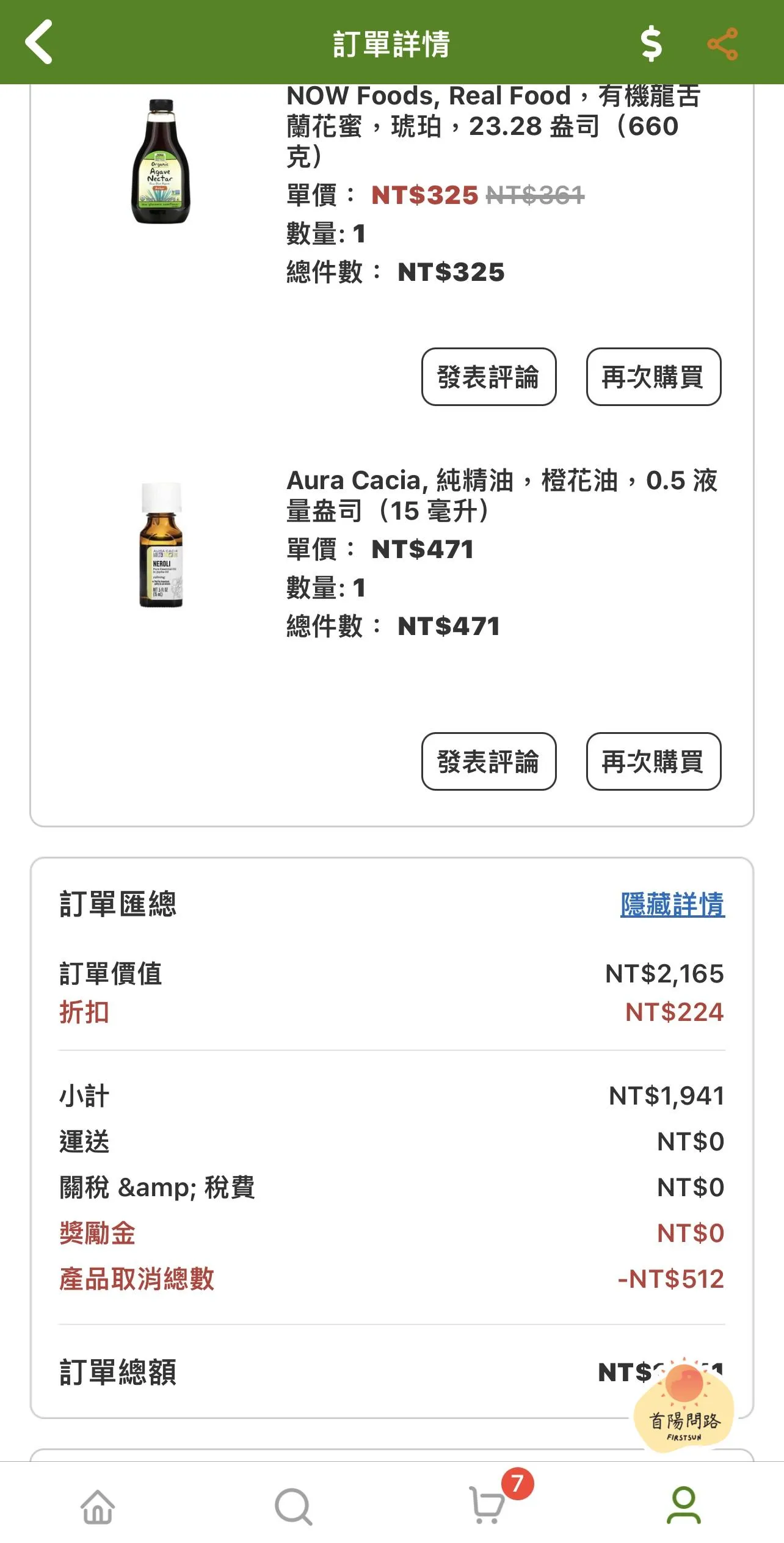Go to the home tab

[98, 1506]
